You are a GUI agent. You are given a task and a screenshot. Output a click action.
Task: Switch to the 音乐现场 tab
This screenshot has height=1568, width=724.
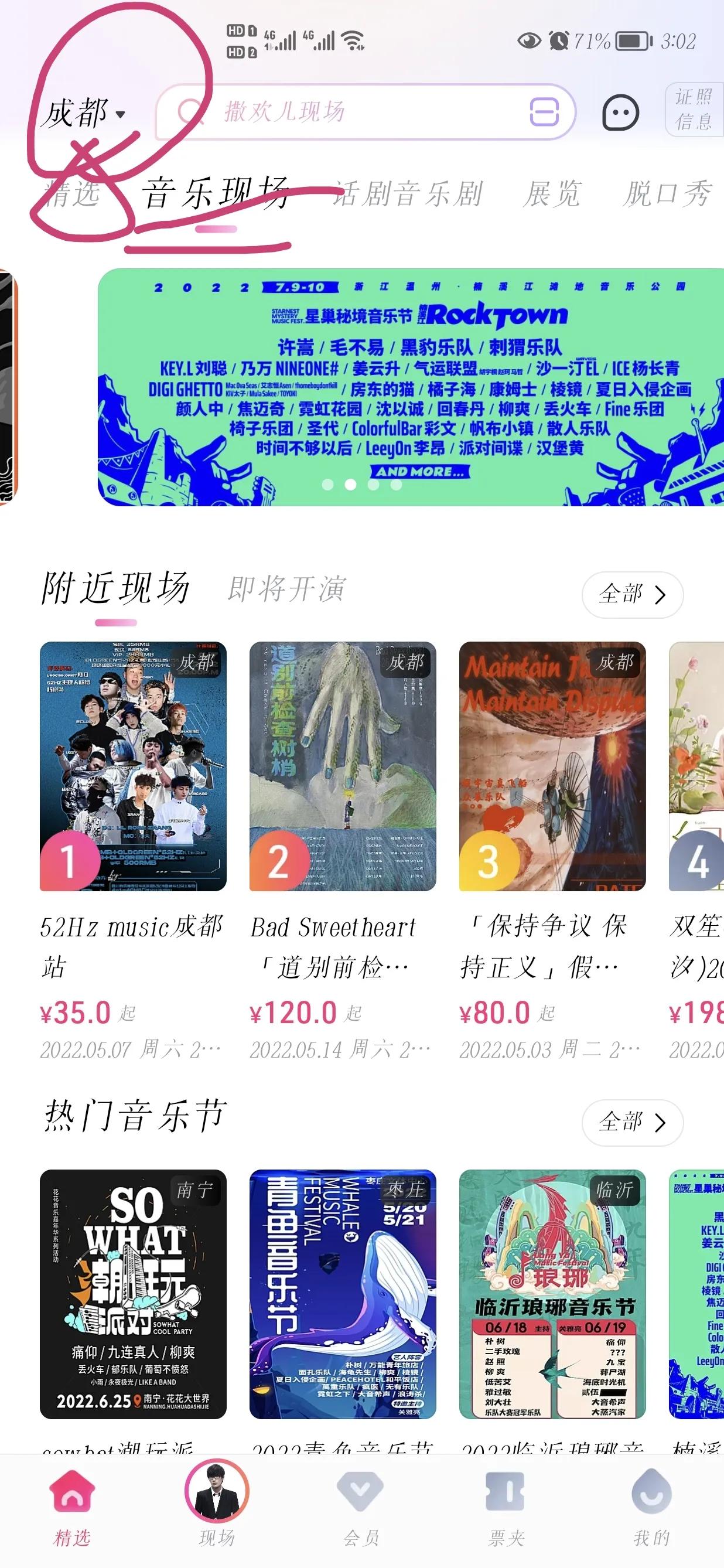pos(216,194)
